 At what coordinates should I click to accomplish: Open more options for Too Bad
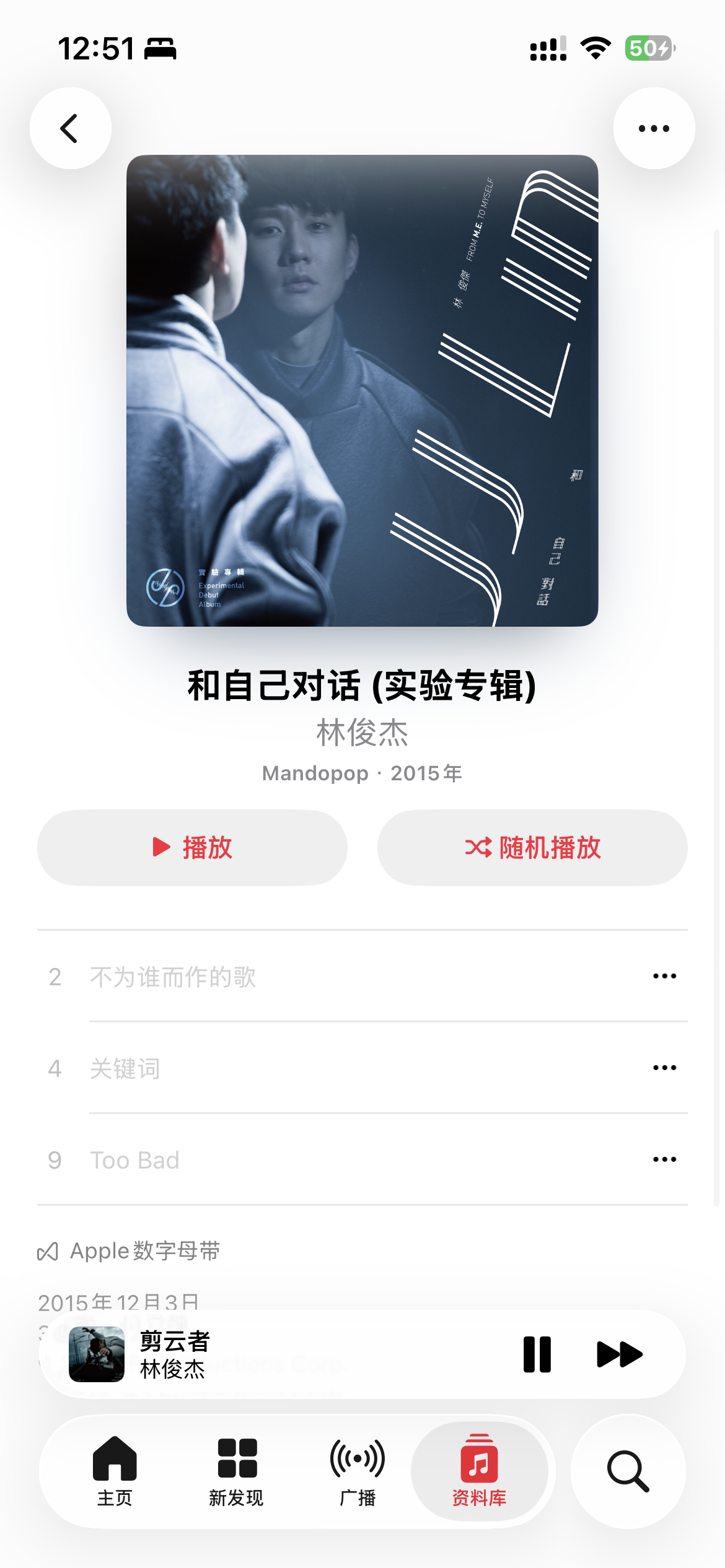click(x=664, y=1160)
